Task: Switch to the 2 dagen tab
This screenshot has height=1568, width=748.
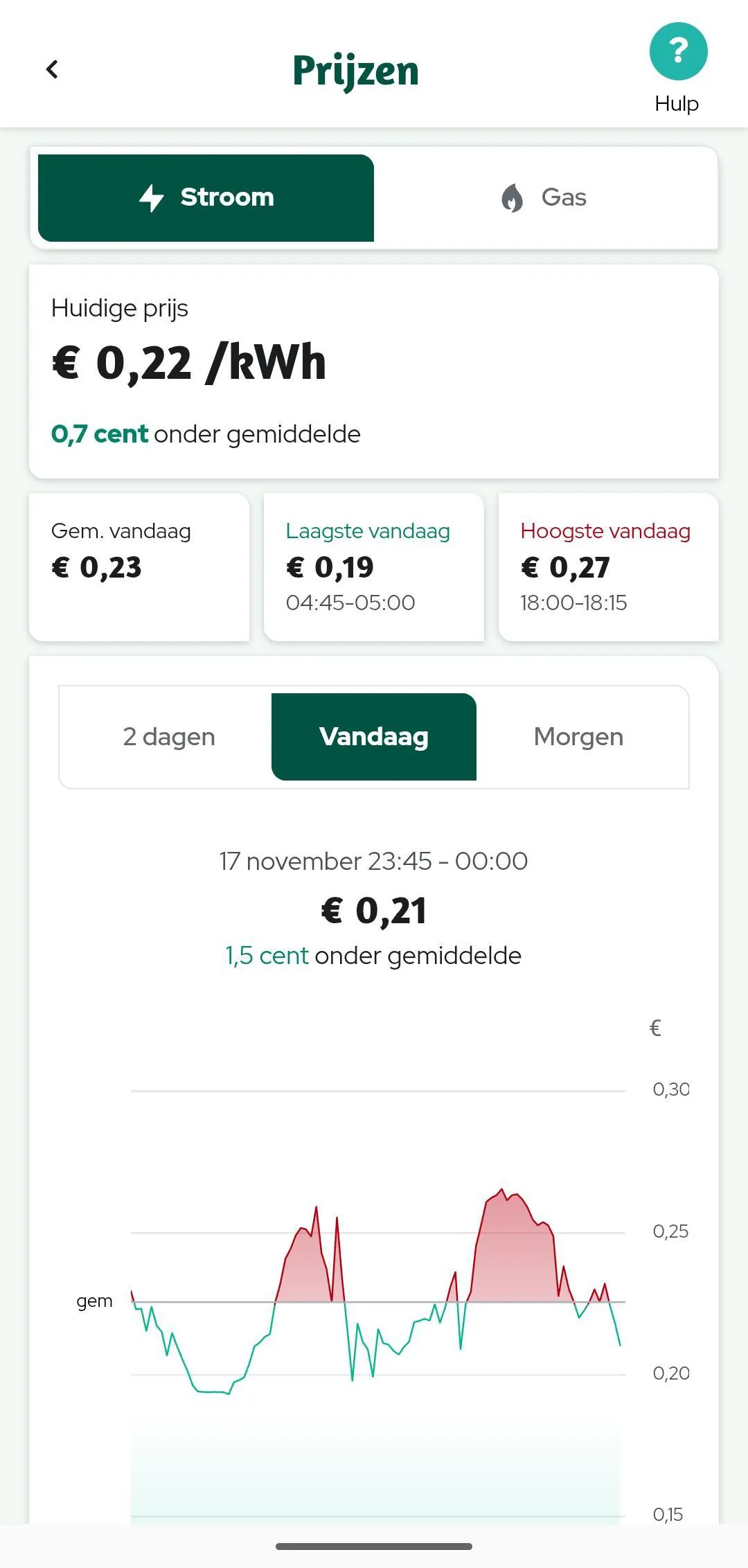Action: click(x=168, y=736)
